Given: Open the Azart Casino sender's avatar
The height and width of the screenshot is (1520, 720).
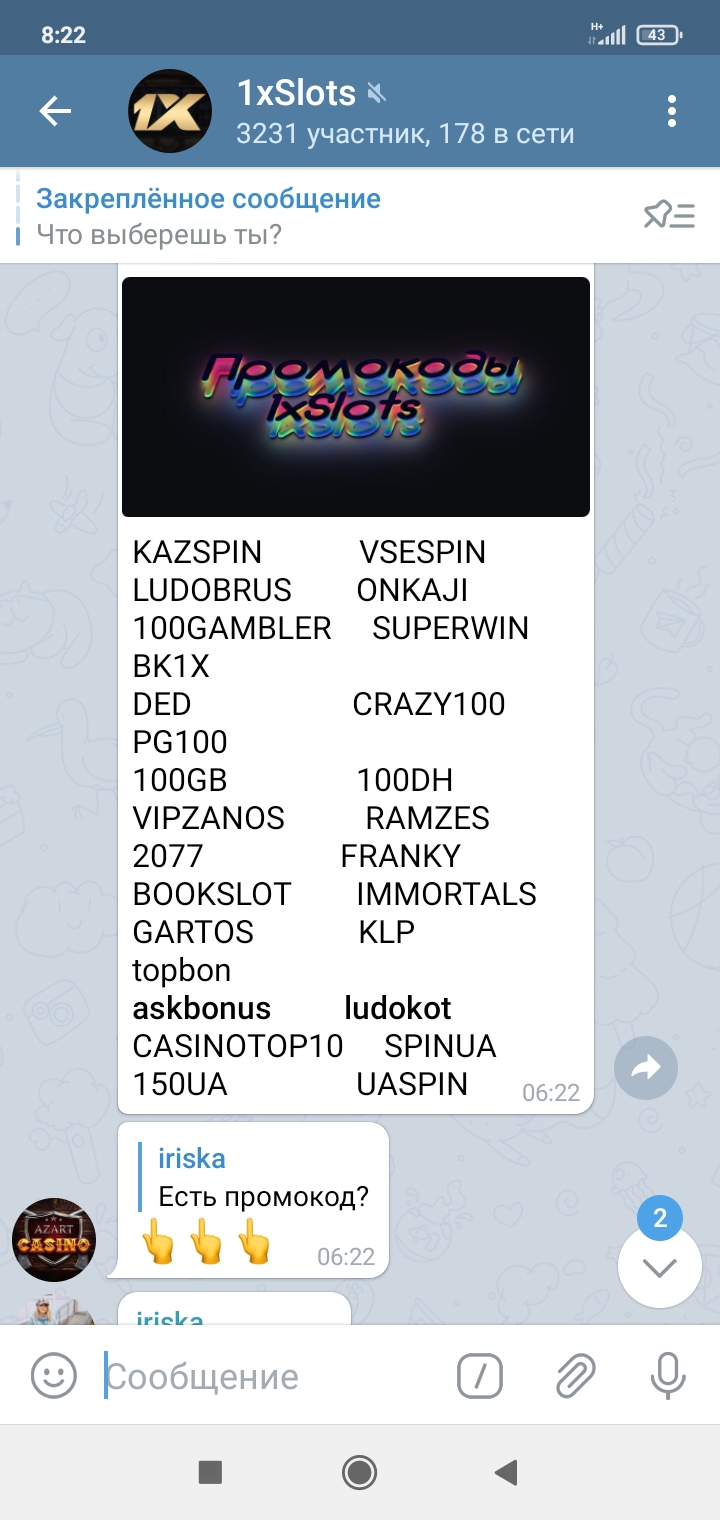Looking at the screenshot, I should 54,1239.
